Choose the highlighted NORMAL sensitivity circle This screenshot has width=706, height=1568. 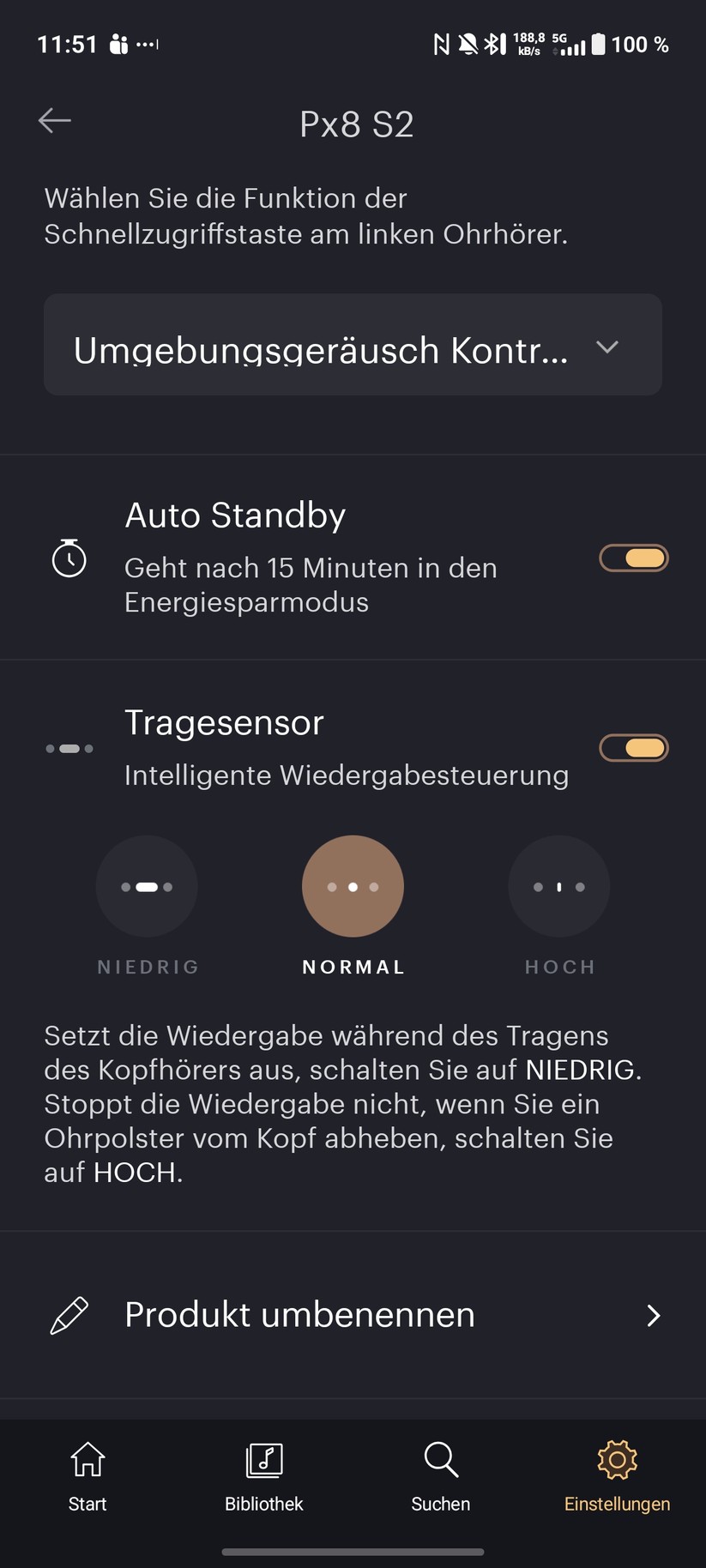coord(353,886)
